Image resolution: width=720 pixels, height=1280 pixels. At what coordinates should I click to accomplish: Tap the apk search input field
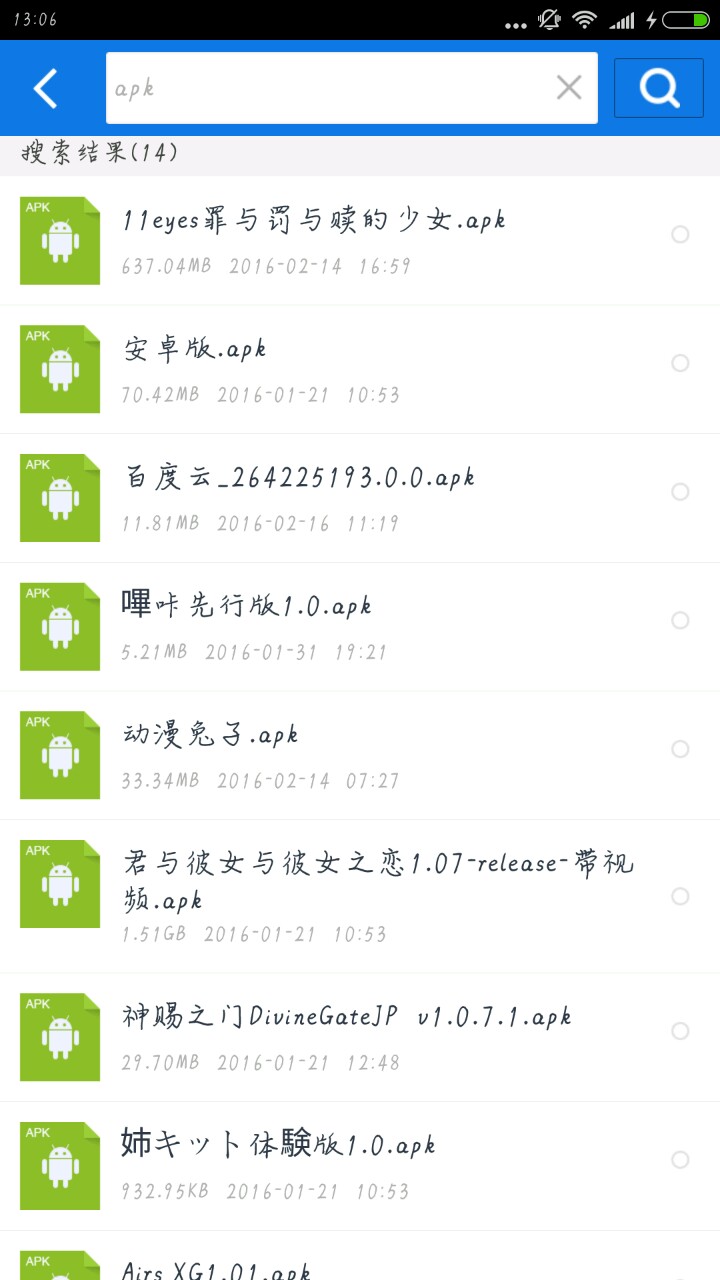[330, 89]
